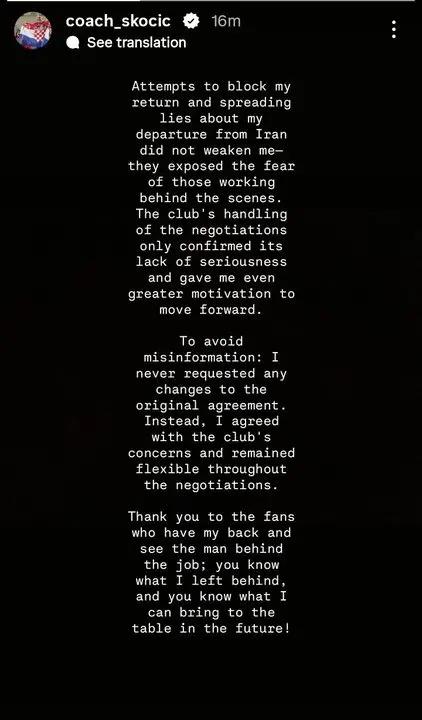Open the three-dot overflow menu
The height and width of the screenshot is (720, 422).
(394, 29)
